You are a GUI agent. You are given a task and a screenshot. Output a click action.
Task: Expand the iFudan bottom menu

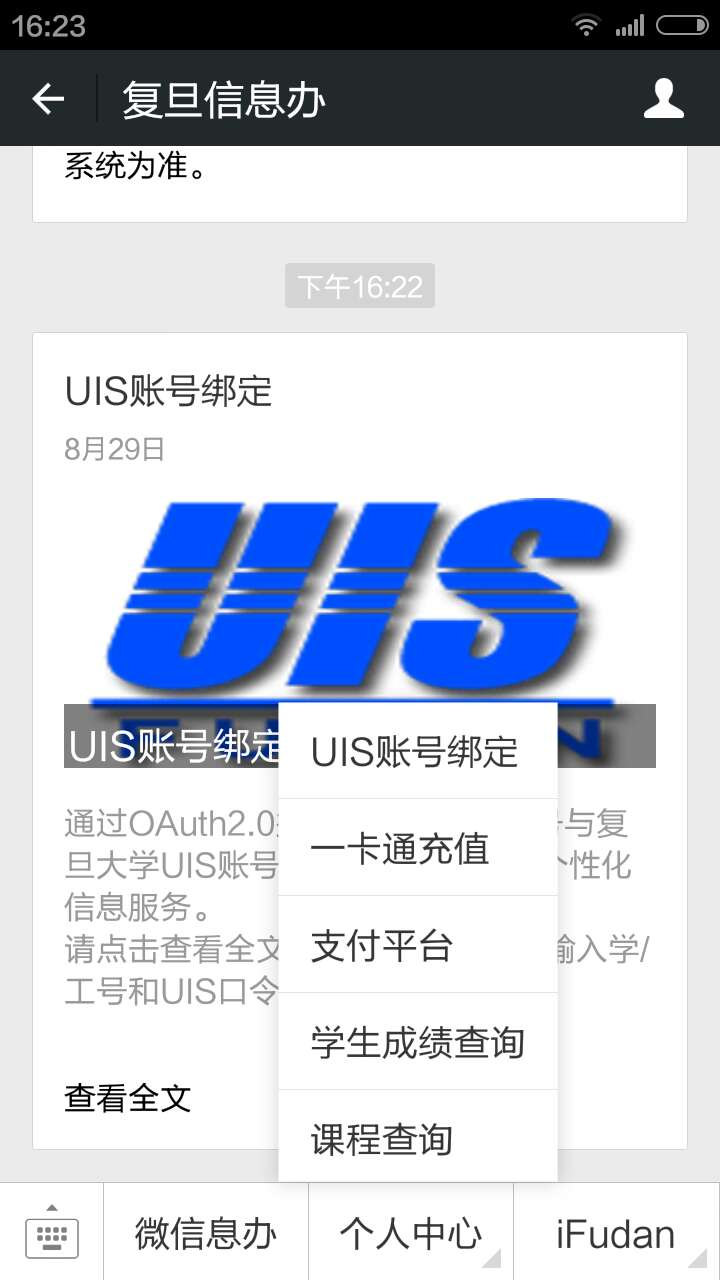click(x=616, y=1234)
